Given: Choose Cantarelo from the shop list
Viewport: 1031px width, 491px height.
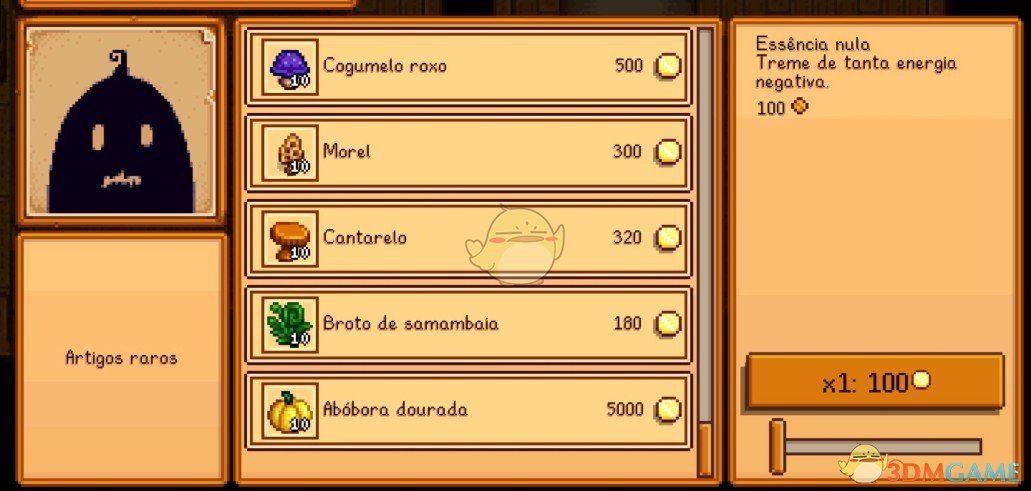Looking at the screenshot, I should (468, 238).
